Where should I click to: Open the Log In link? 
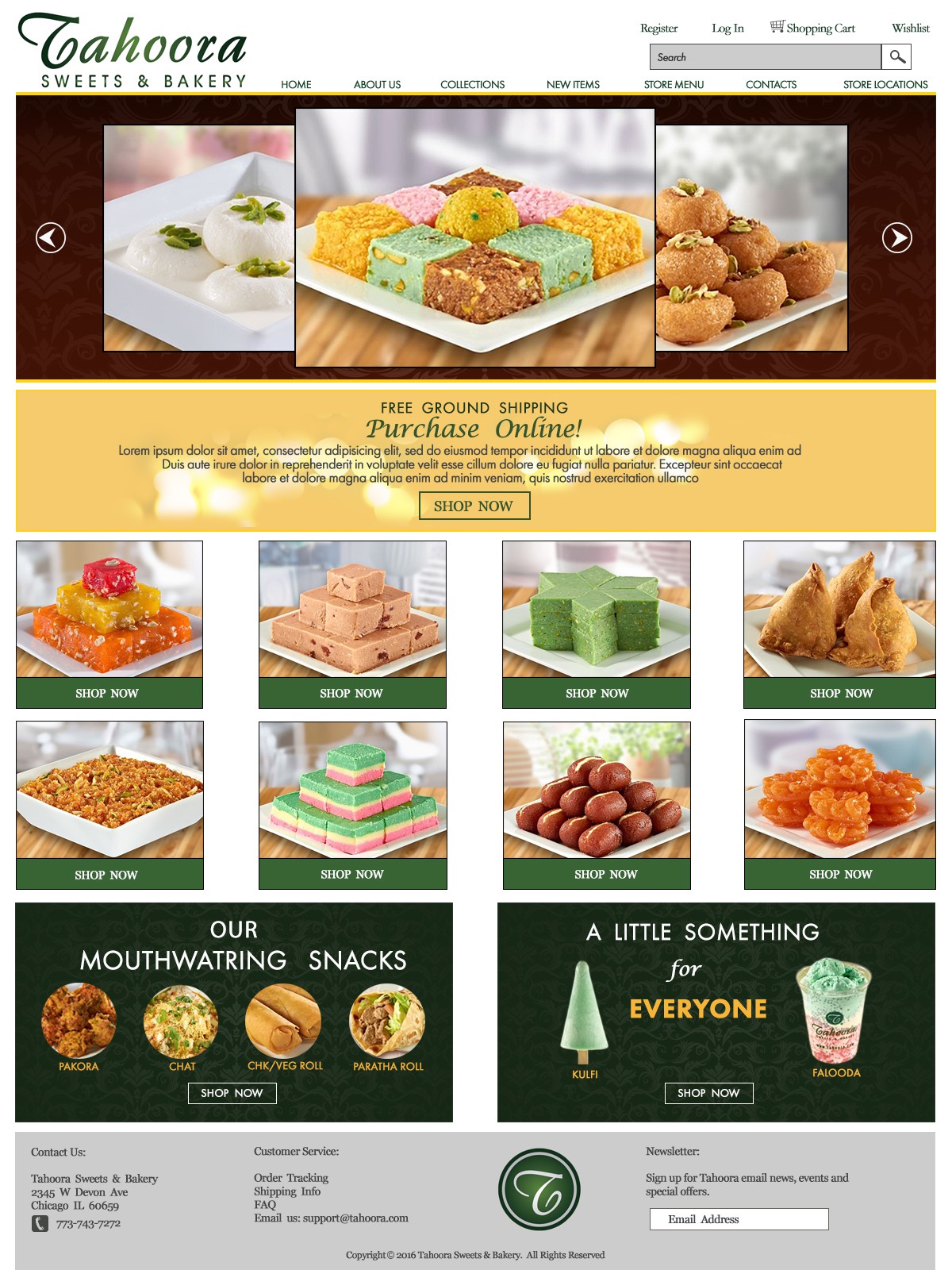pyautogui.click(x=727, y=29)
